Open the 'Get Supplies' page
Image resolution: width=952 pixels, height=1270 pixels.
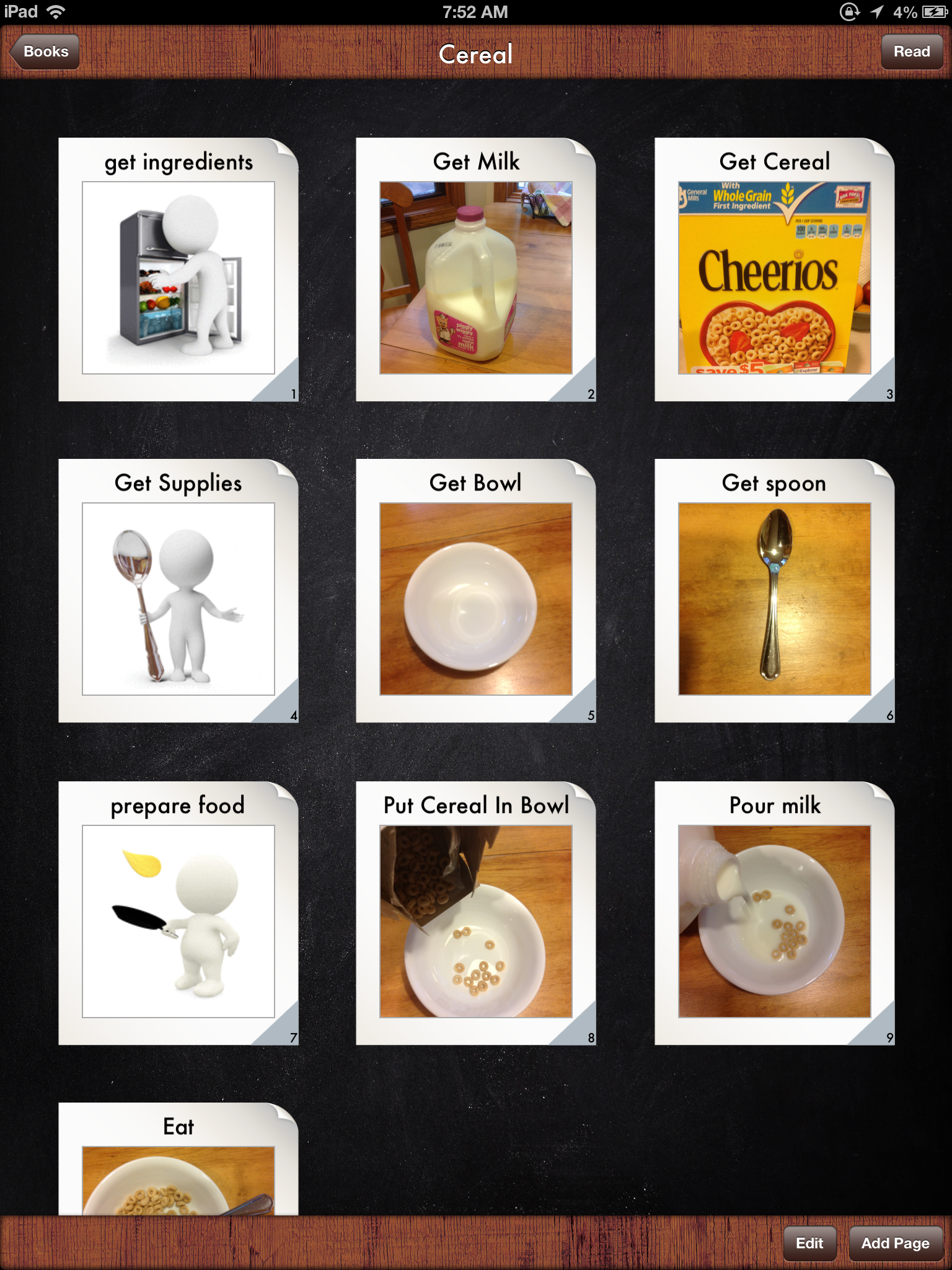click(x=178, y=592)
